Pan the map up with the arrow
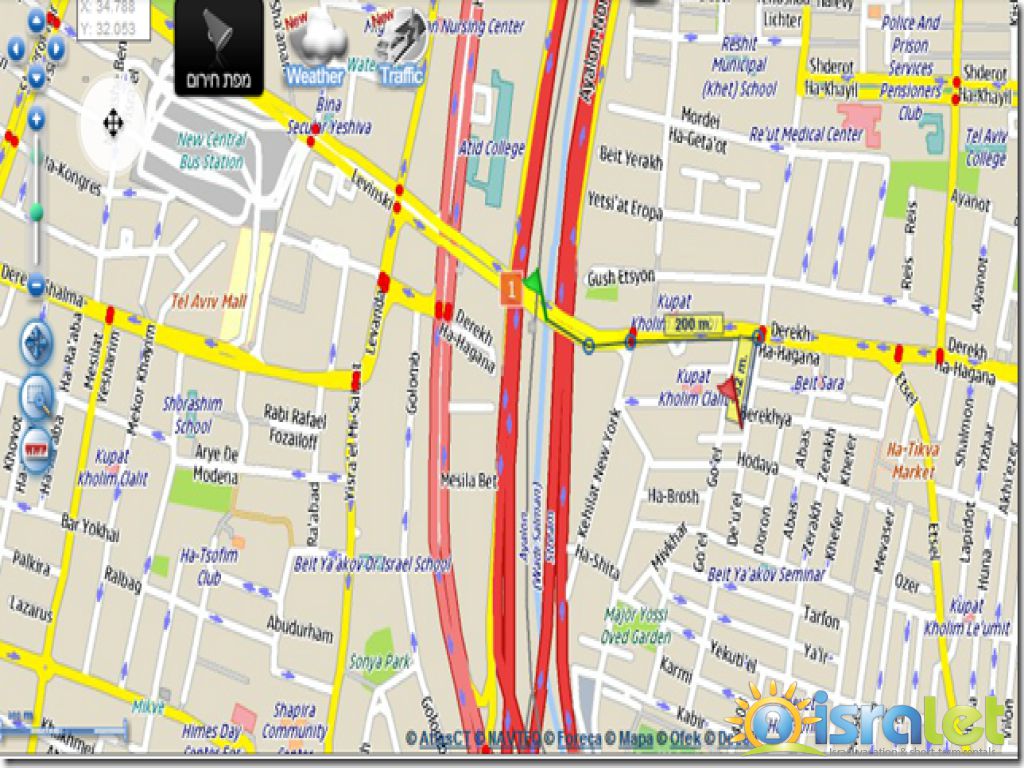The height and width of the screenshot is (768, 1024). (36, 19)
